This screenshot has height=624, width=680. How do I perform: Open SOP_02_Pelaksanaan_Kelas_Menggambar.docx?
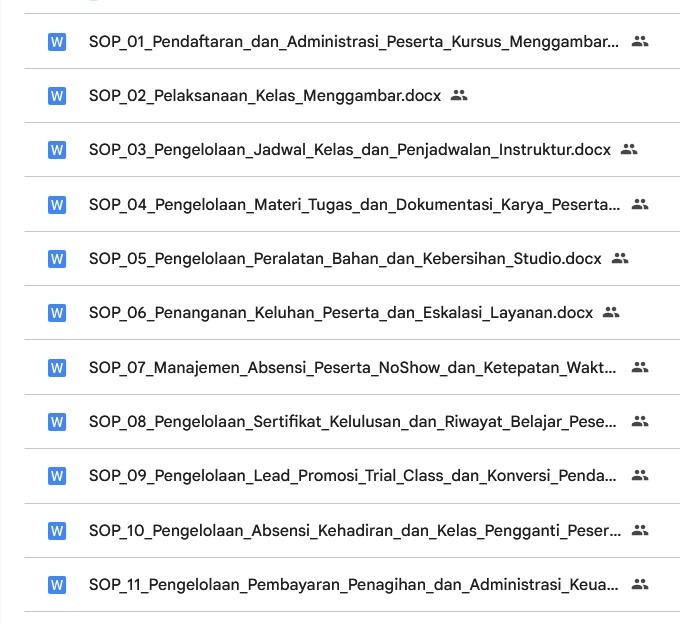point(264,96)
